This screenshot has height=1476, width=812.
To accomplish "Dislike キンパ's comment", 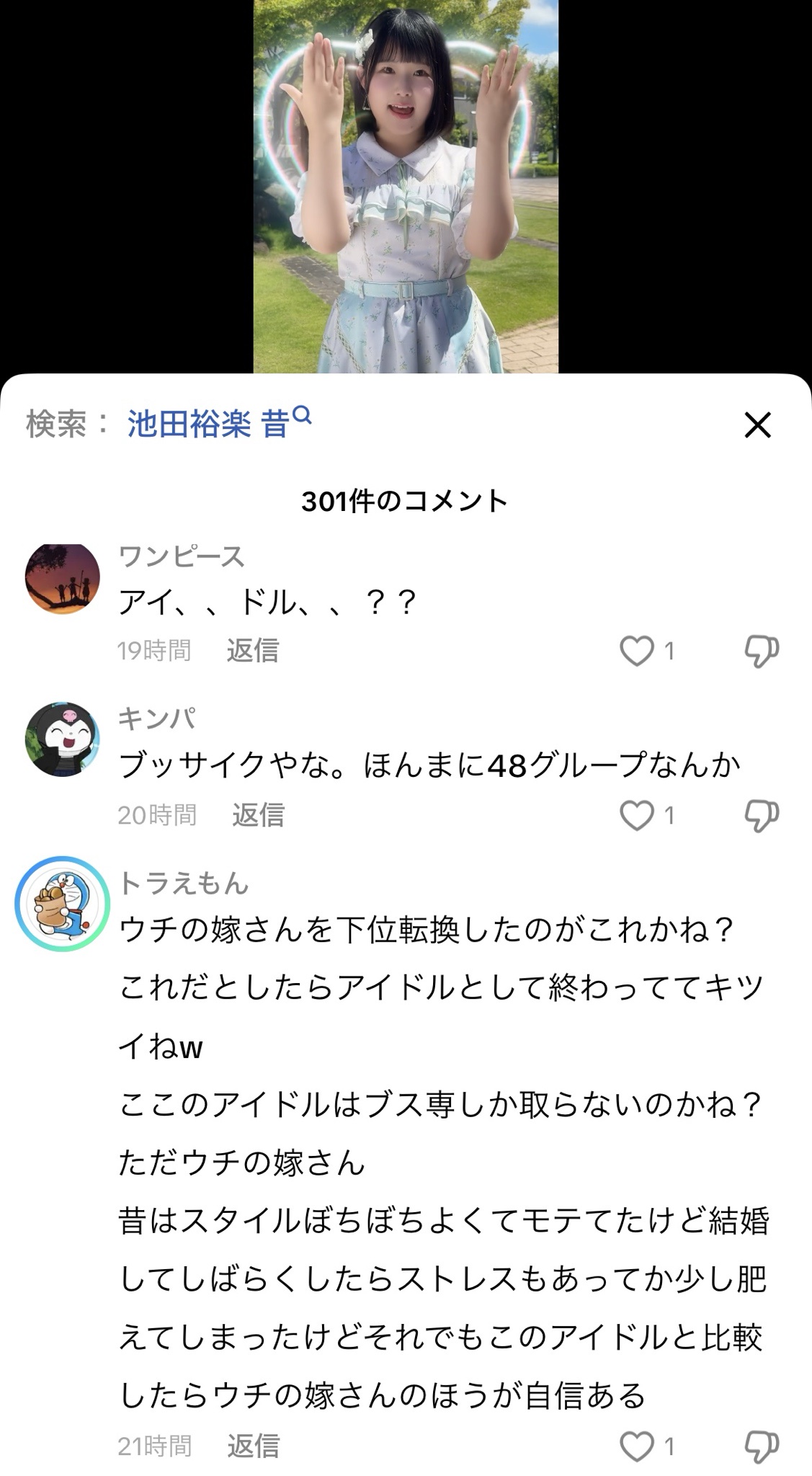I will (762, 815).
